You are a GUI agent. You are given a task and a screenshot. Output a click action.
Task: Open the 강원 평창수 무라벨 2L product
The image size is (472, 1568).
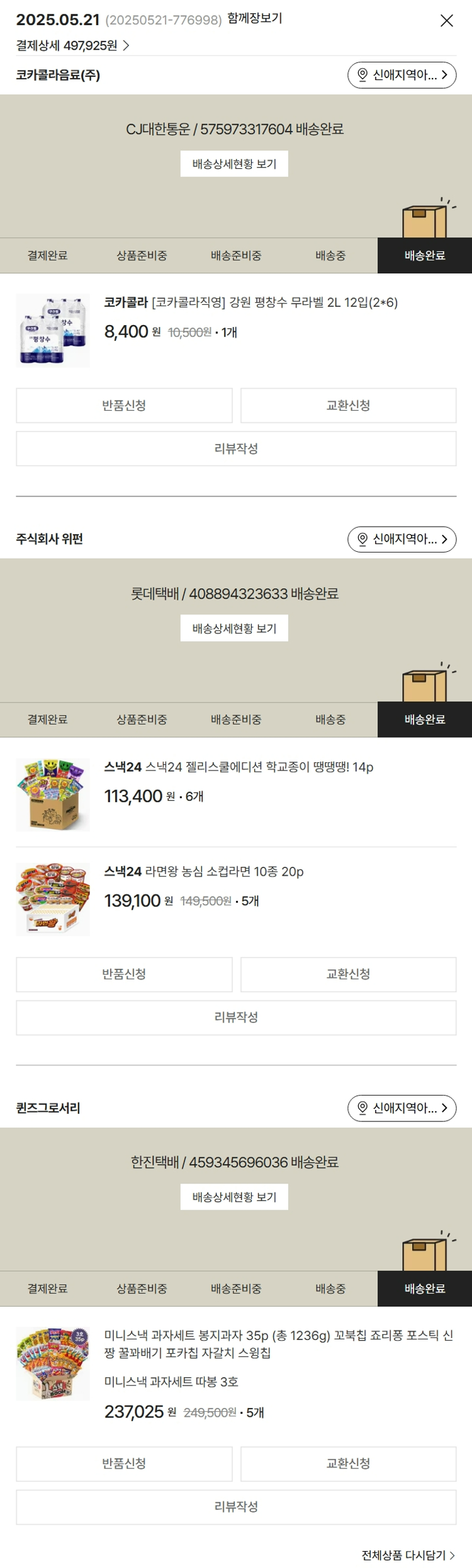[x=250, y=302]
